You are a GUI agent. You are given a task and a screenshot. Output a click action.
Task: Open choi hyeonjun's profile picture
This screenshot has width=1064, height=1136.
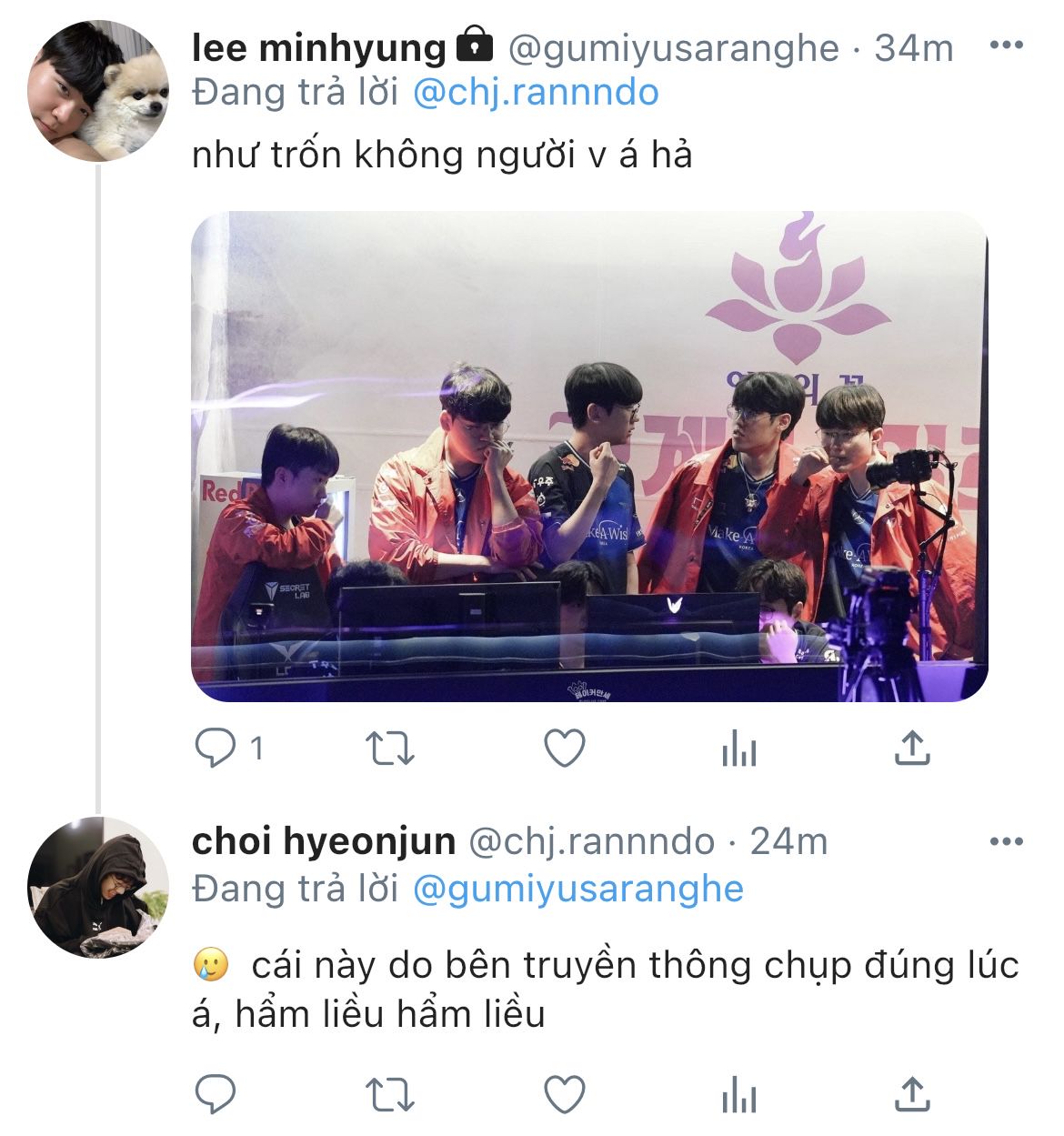pos(98,887)
